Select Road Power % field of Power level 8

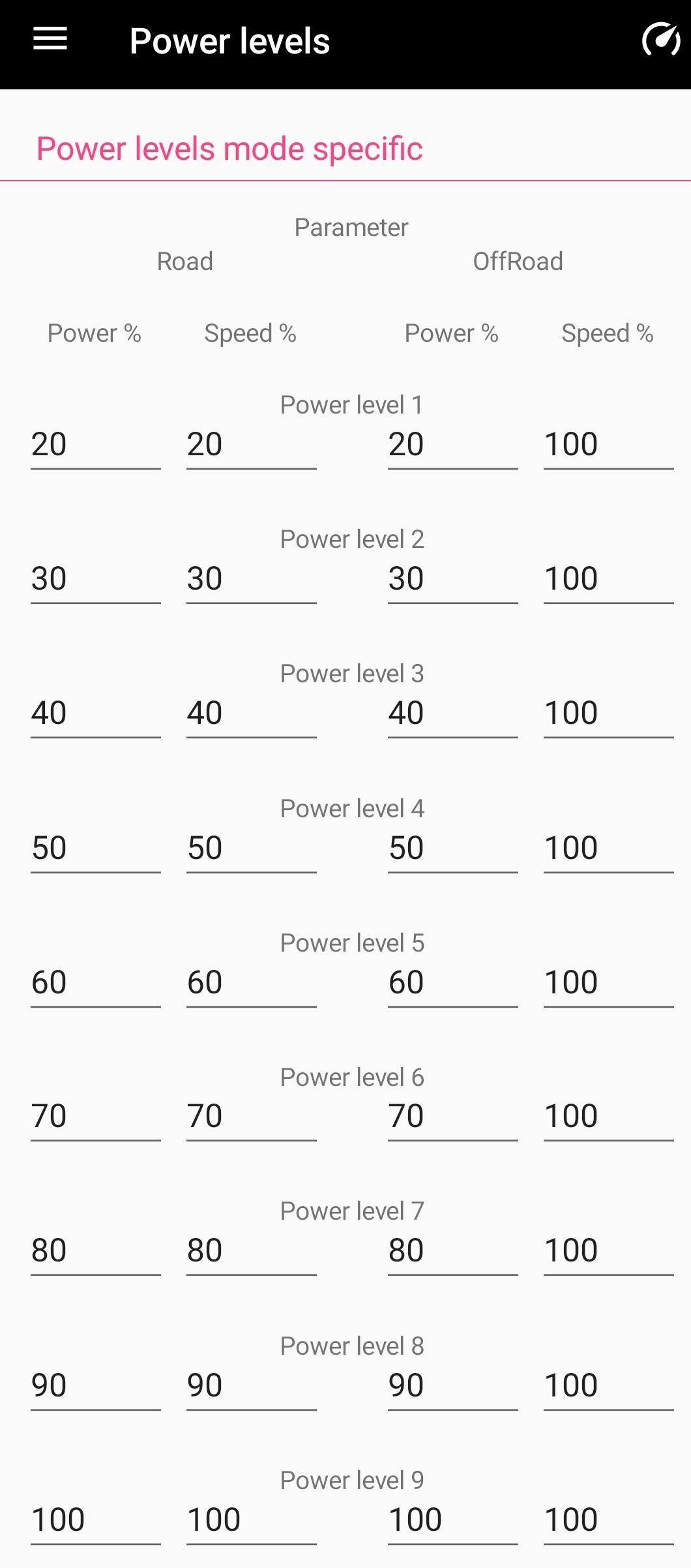[x=95, y=1384]
